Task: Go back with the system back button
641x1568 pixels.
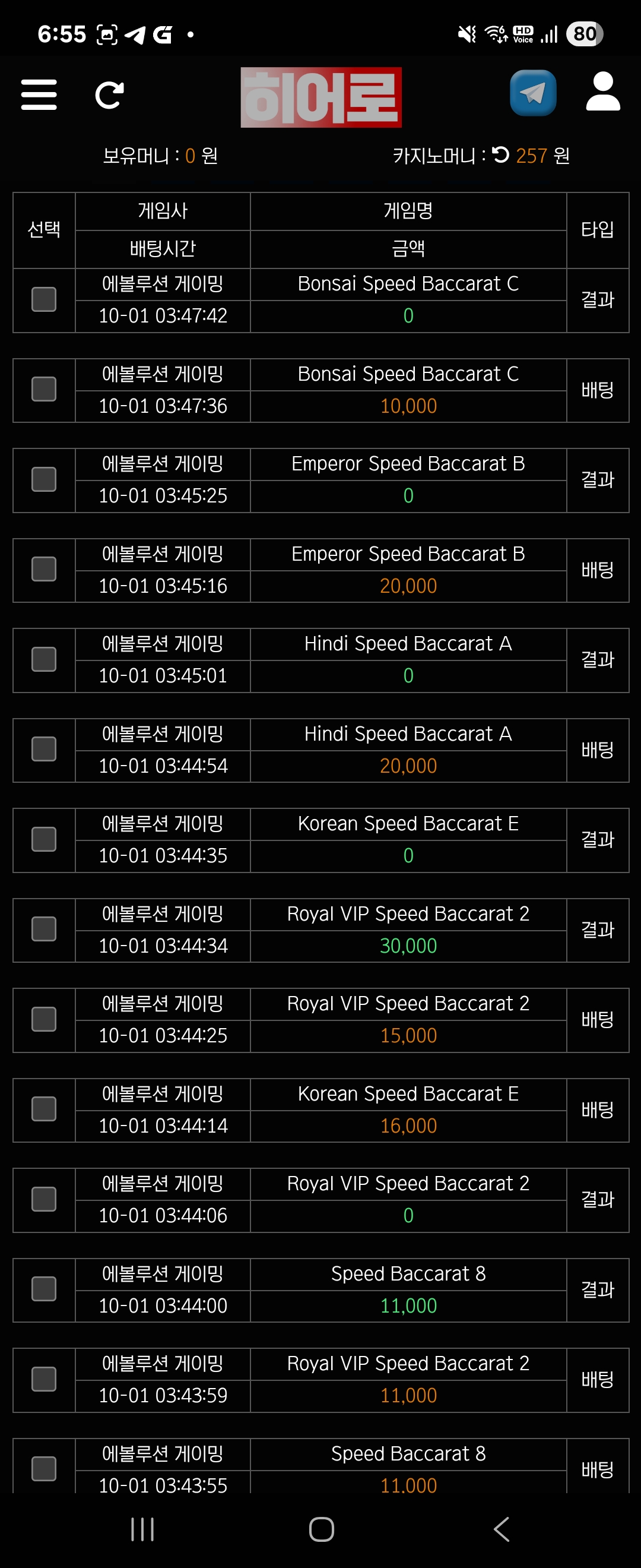Action: click(x=501, y=1529)
